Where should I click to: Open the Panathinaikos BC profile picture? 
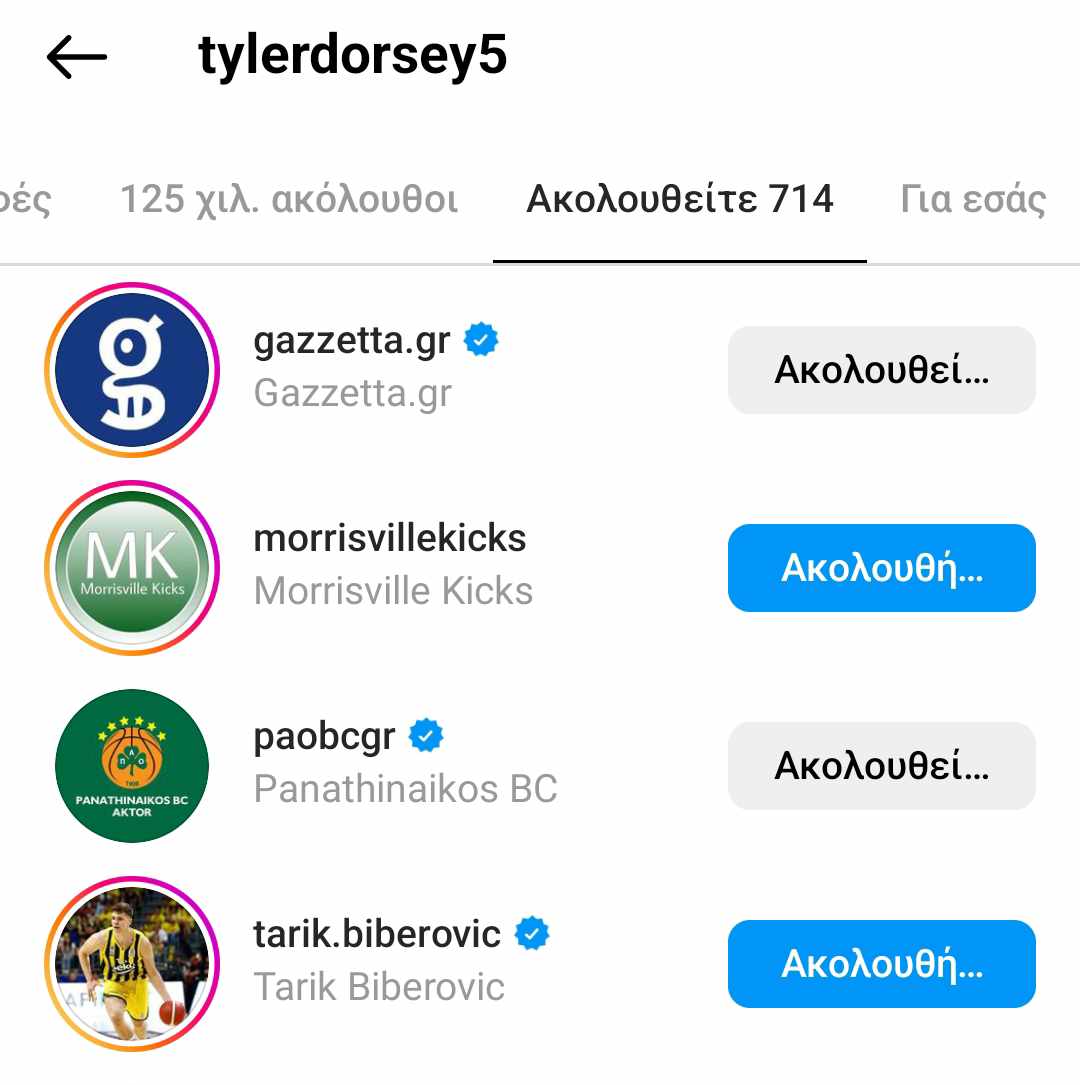coord(132,766)
